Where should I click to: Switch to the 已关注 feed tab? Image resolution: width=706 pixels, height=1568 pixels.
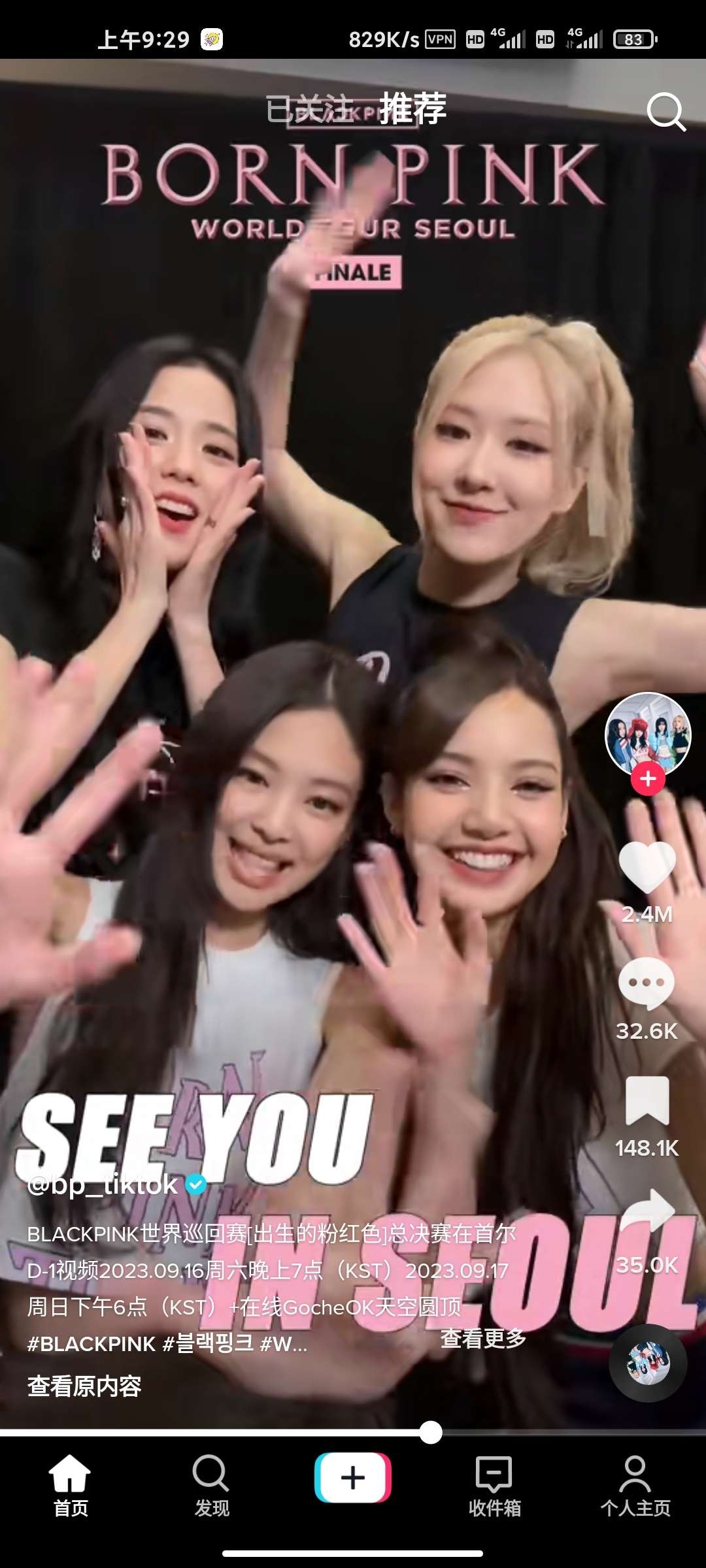[x=309, y=108]
